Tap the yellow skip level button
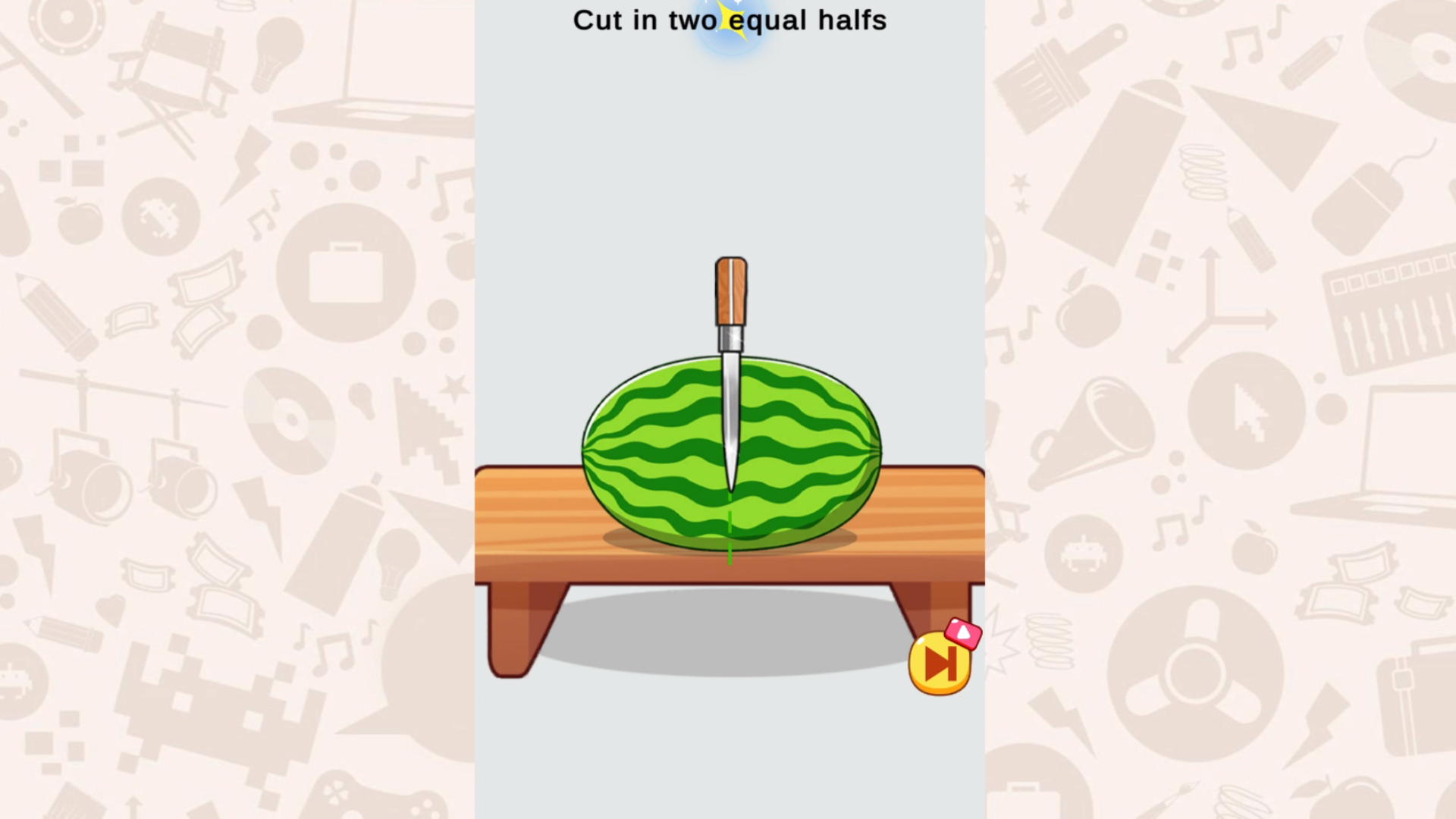Viewport: 1456px width, 819px height. (x=940, y=665)
